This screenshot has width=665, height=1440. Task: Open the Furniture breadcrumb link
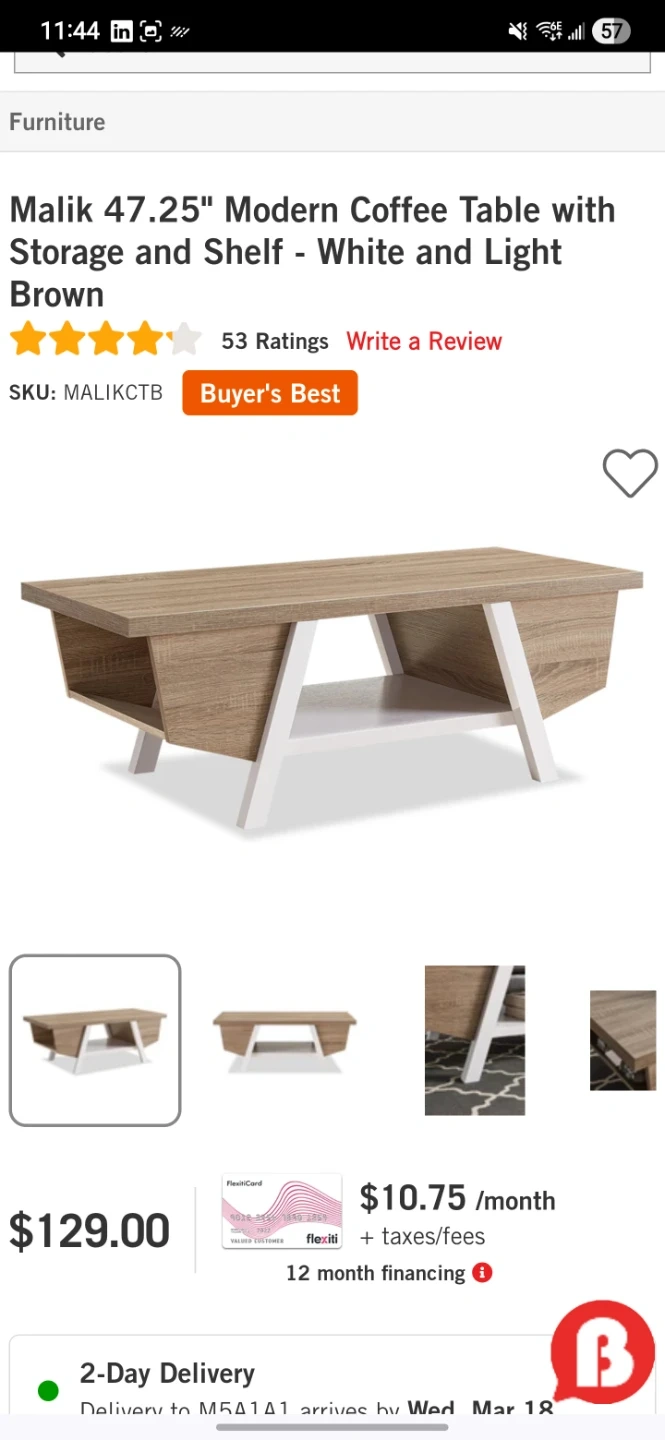57,122
